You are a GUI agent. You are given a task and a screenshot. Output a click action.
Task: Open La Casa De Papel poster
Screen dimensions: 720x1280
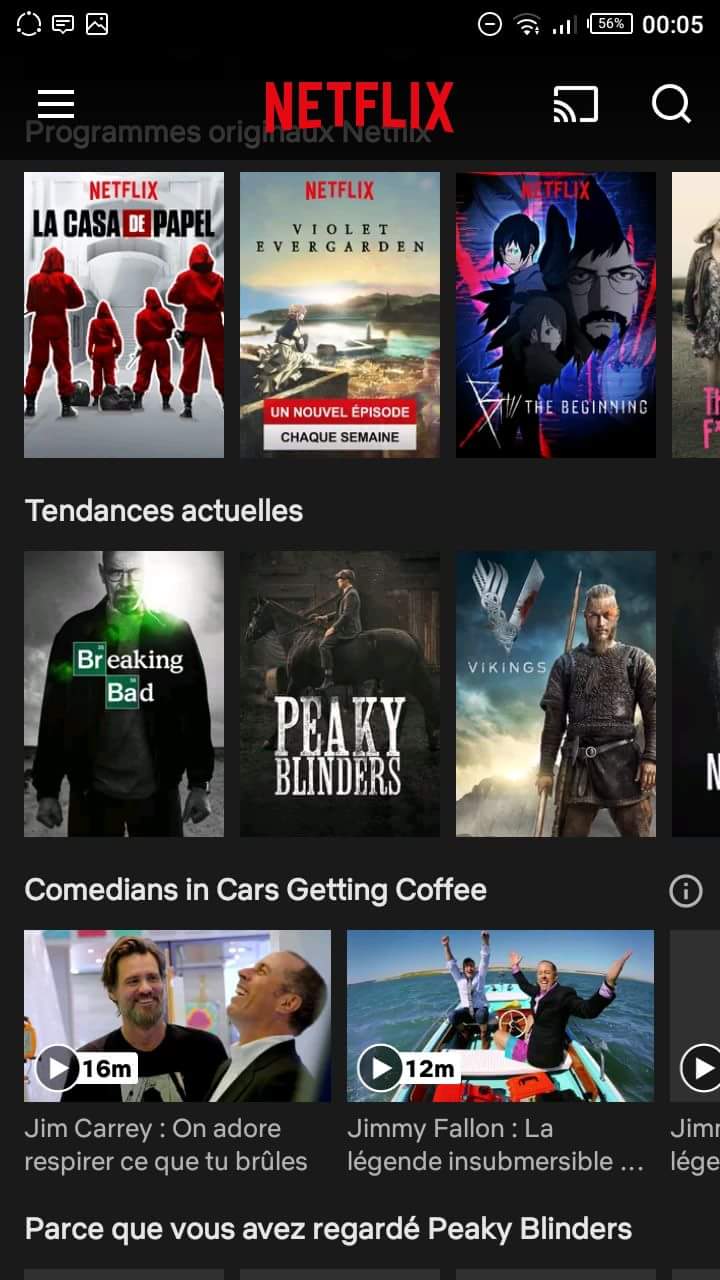click(123, 313)
